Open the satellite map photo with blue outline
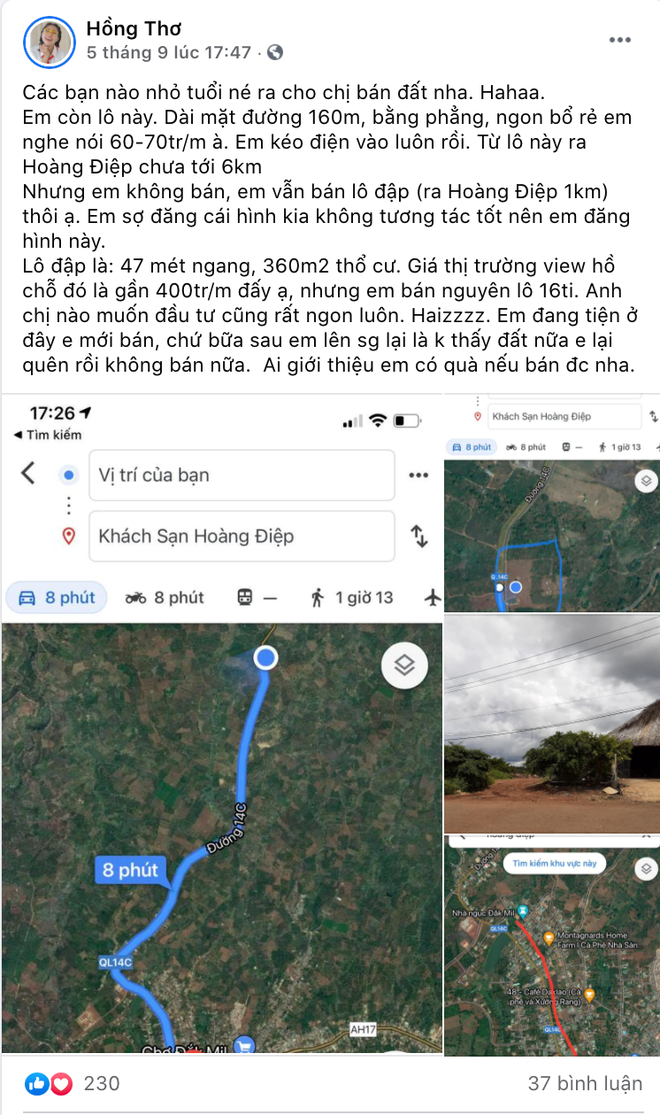660x1115 pixels. coord(551,505)
